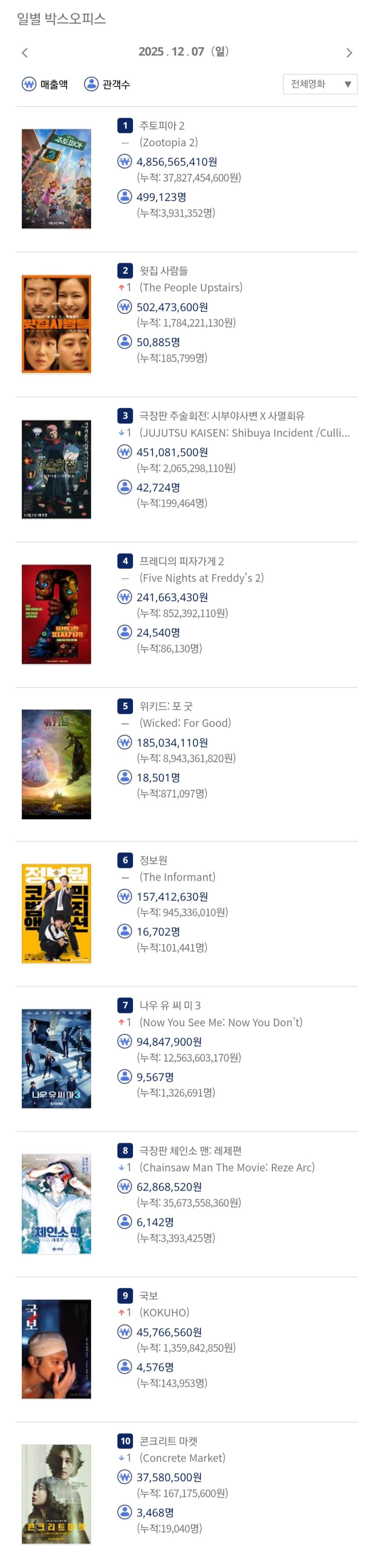Select the 국보 (KOKUHO) entry

pyautogui.click(x=149, y=1296)
